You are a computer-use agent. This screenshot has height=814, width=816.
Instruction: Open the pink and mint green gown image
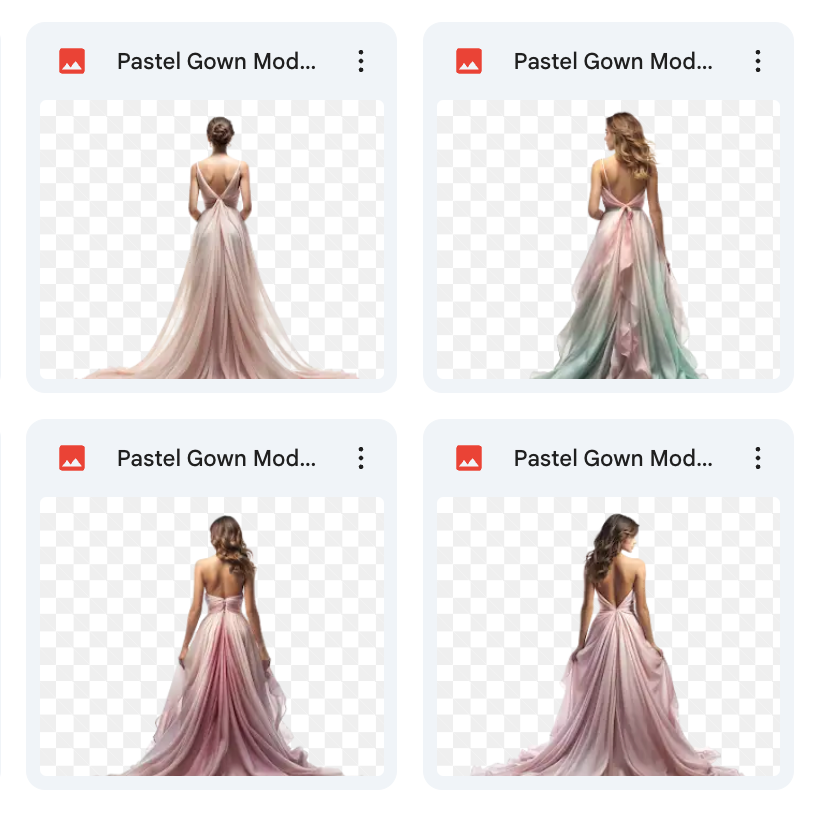tap(608, 240)
